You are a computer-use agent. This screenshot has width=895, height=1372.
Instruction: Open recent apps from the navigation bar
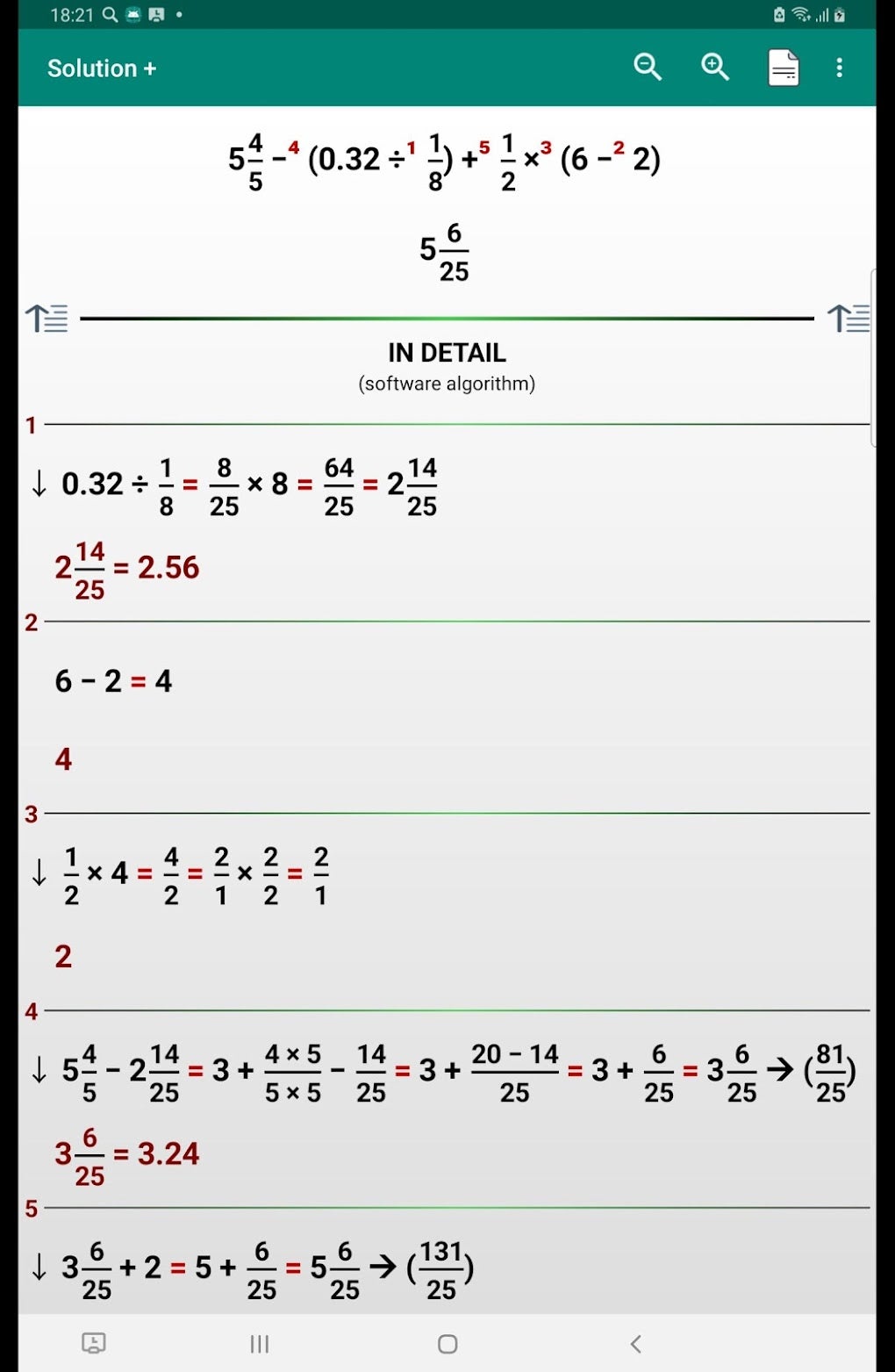pos(259,1344)
